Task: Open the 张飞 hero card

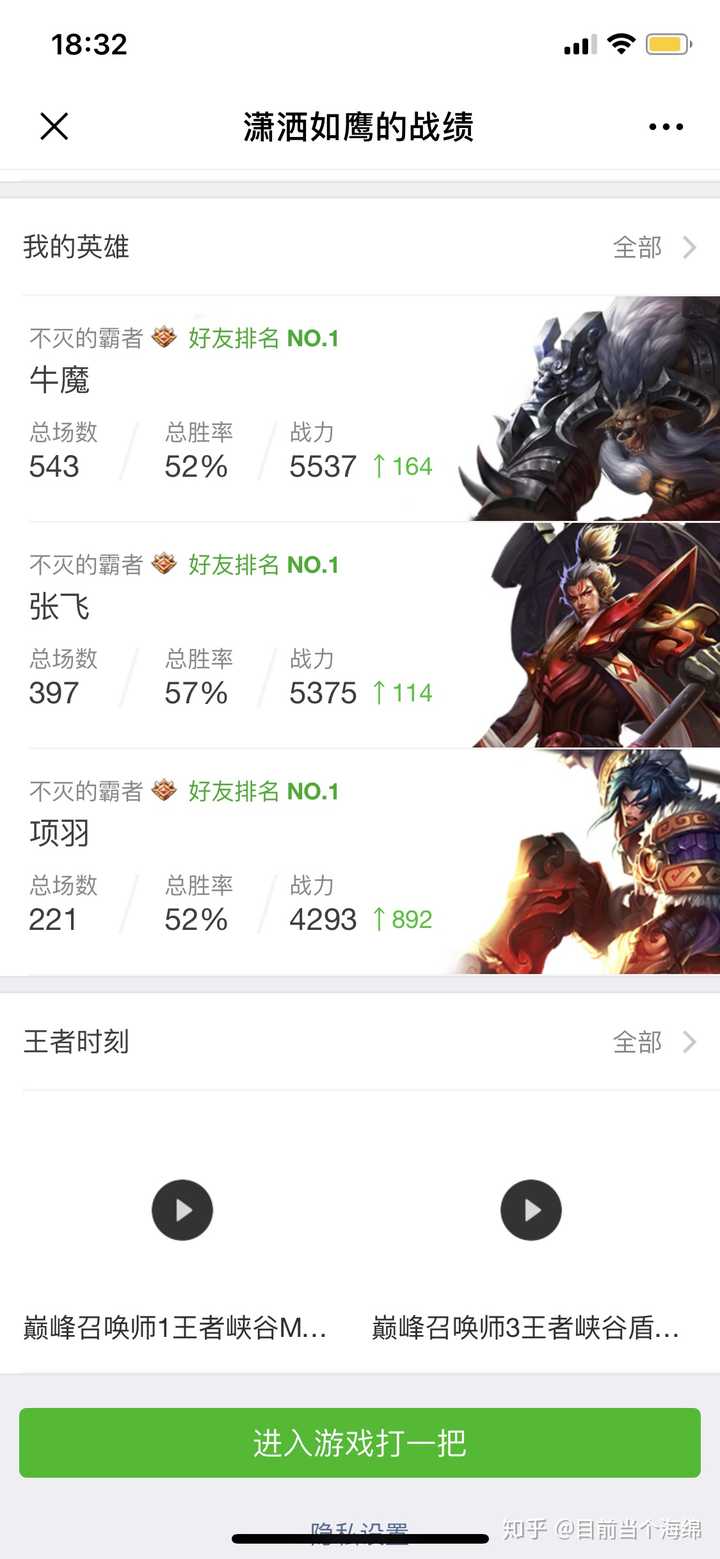Action: 360,636
